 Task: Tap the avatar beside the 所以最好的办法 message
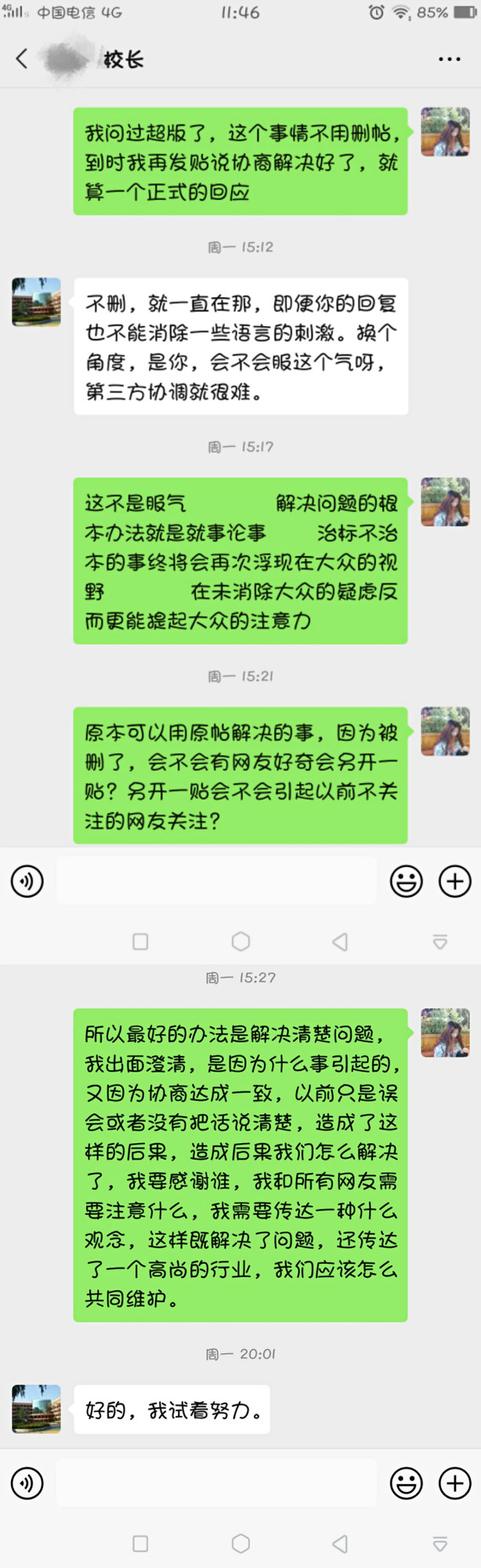[x=445, y=1033]
